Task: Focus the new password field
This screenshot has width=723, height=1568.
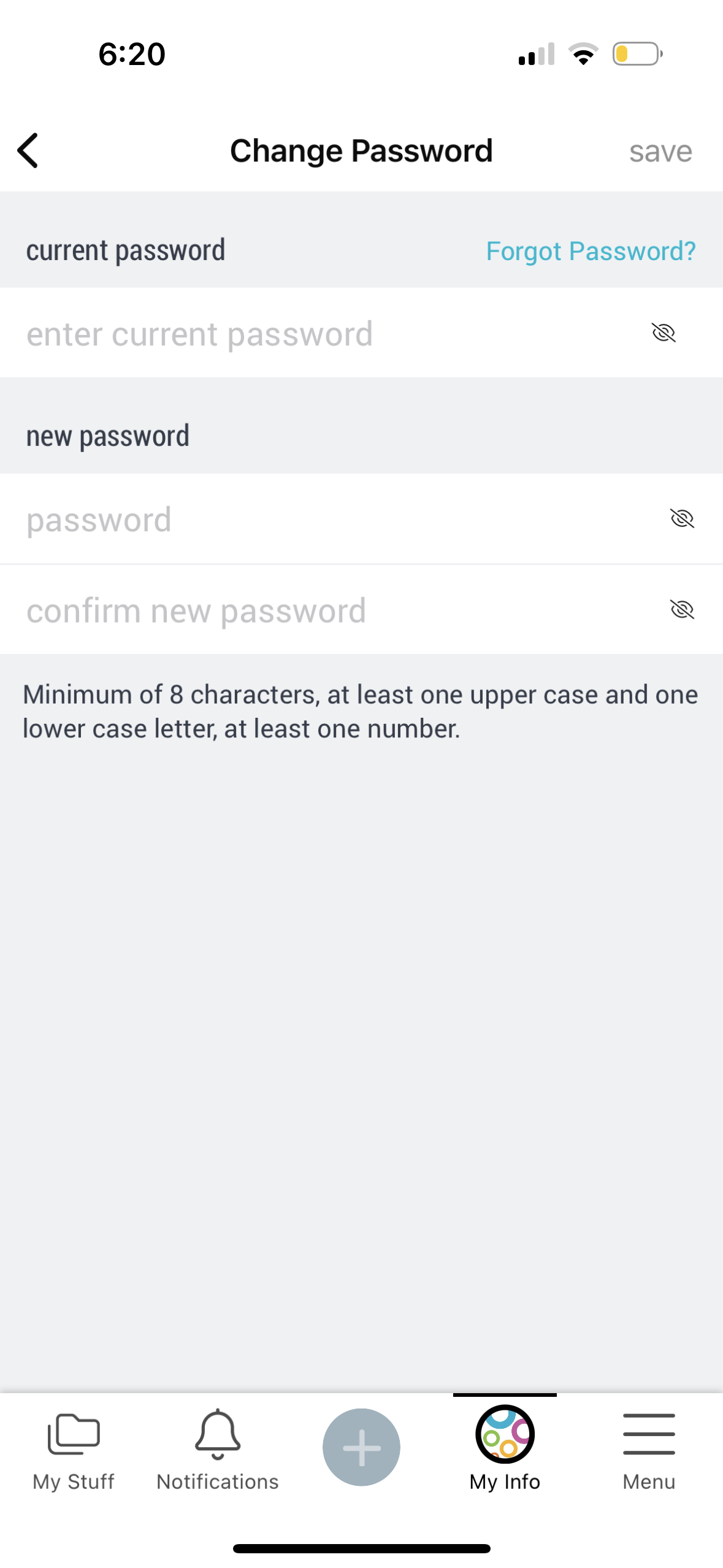Action: [361, 519]
